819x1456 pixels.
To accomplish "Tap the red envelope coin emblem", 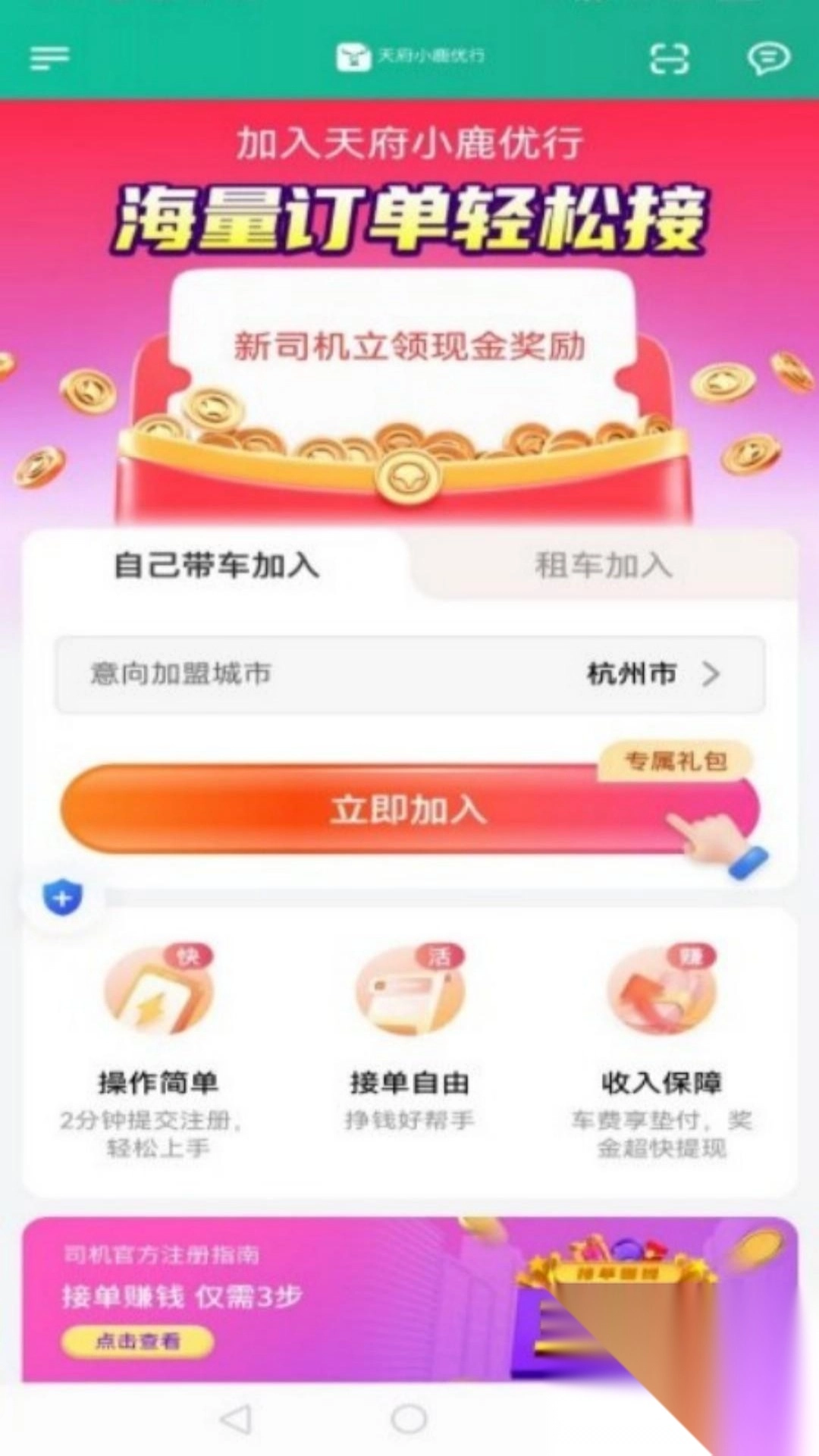I will coord(409,478).
